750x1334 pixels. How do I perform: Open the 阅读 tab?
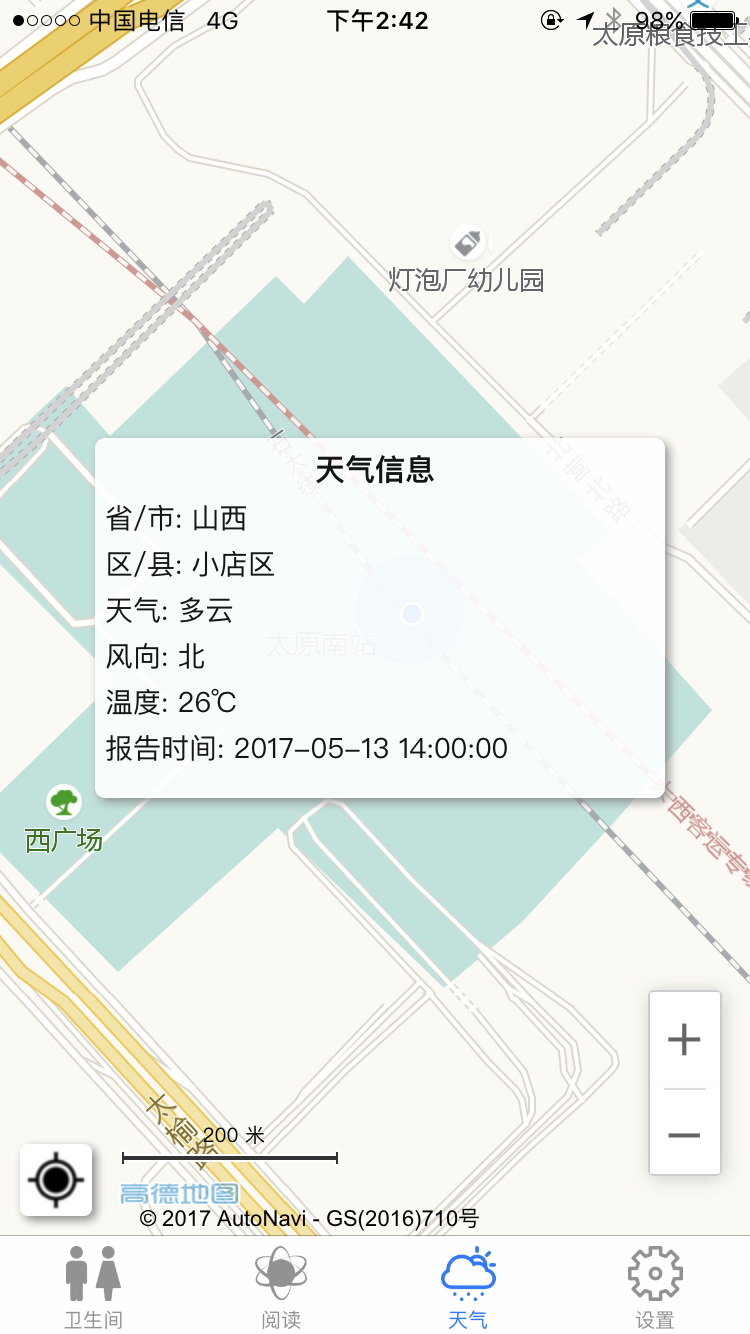coord(281,1286)
